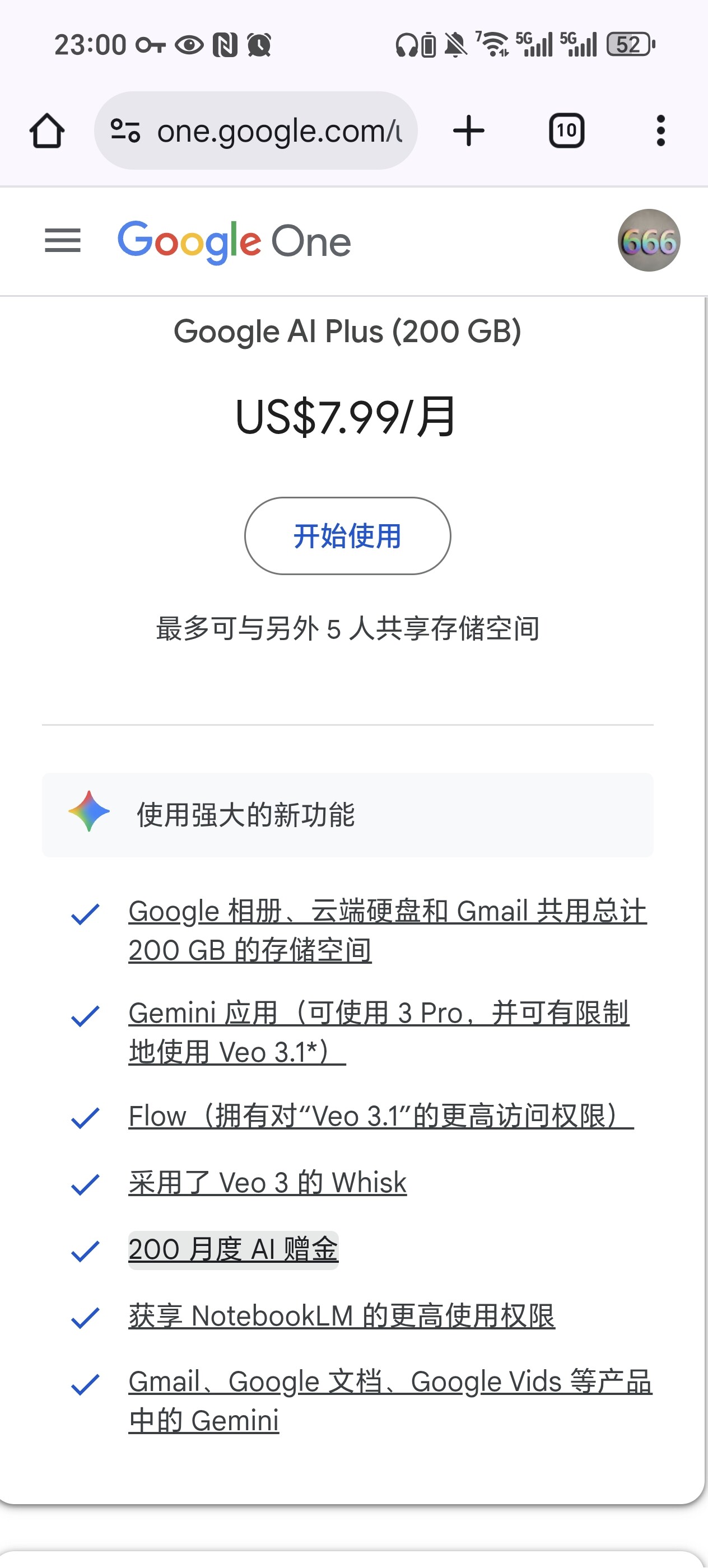Image resolution: width=708 pixels, height=1568 pixels.
Task: Open the Flow Veo 3.1 link
Action: (x=381, y=1116)
